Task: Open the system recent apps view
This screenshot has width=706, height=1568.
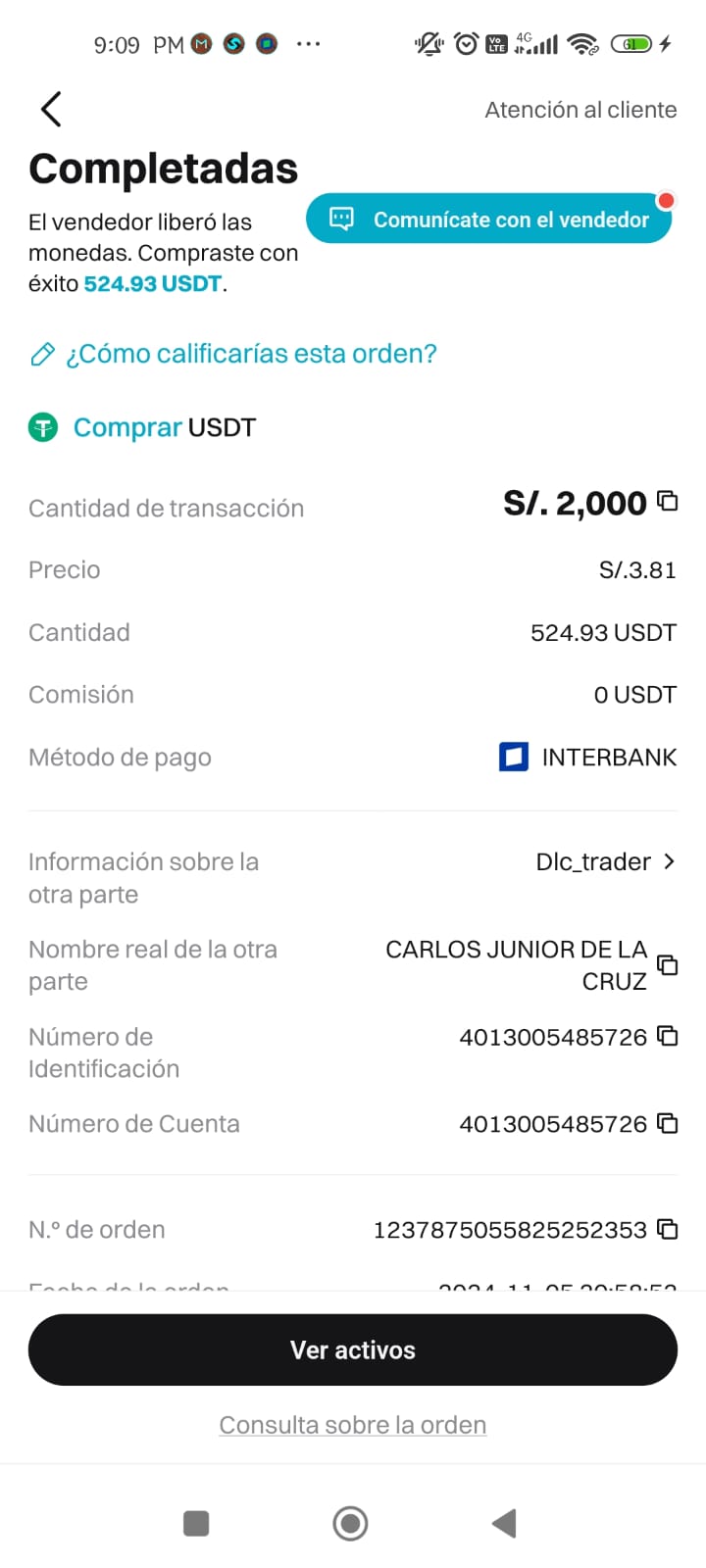Action: (x=196, y=1523)
